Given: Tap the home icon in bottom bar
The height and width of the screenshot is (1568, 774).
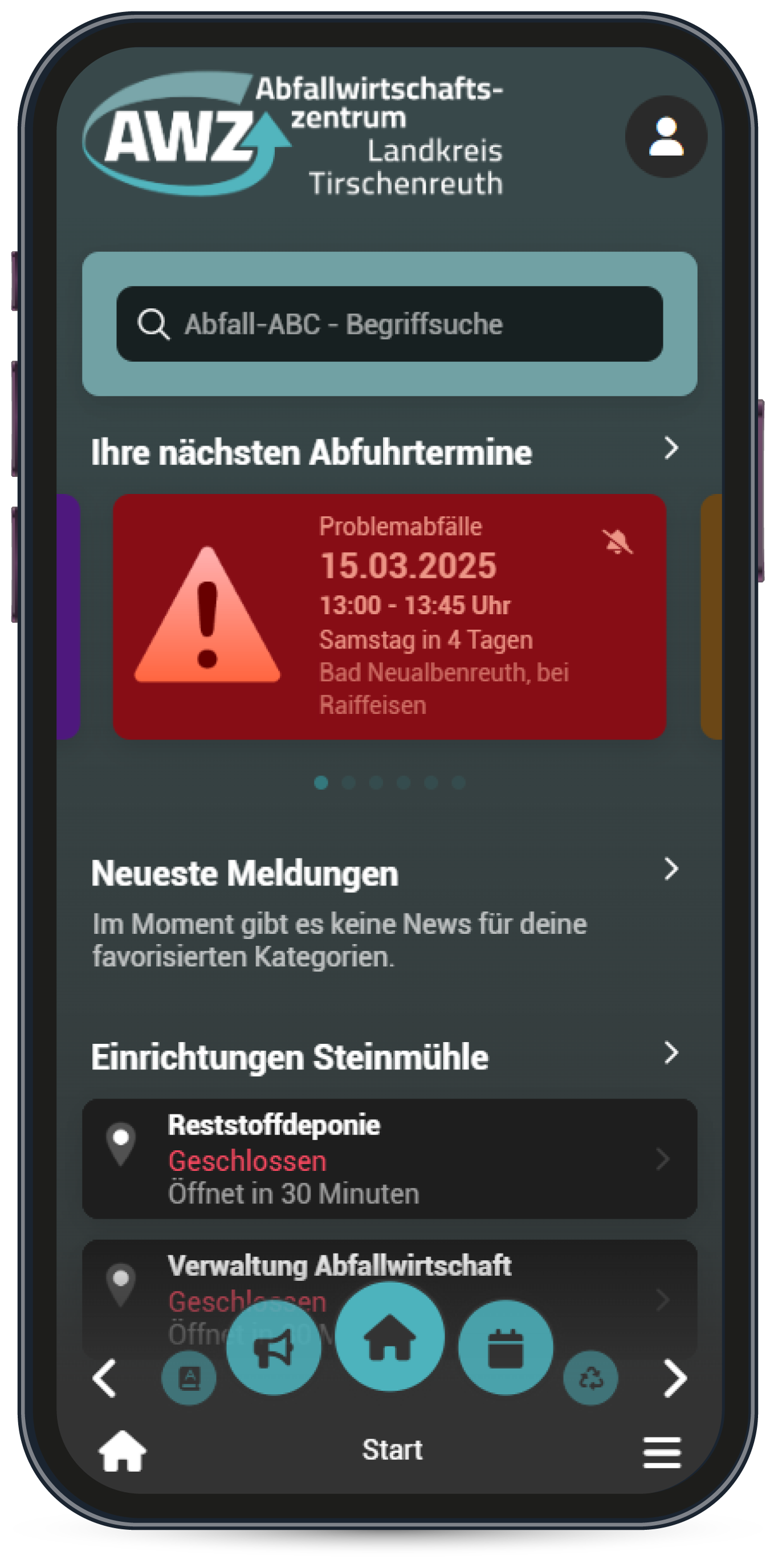Looking at the screenshot, I should [x=123, y=1451].
